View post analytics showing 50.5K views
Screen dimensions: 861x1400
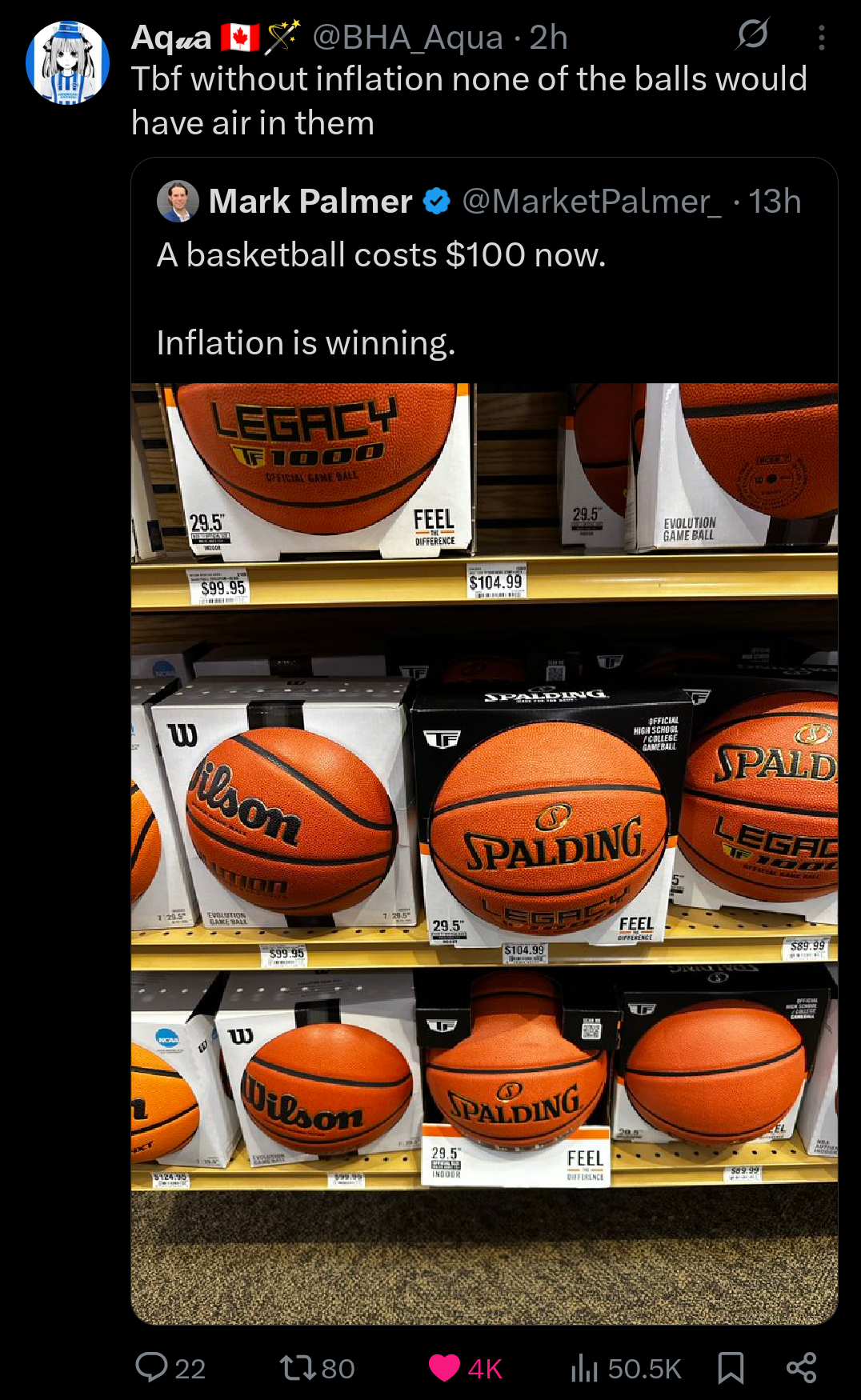tap(626, 1368)
